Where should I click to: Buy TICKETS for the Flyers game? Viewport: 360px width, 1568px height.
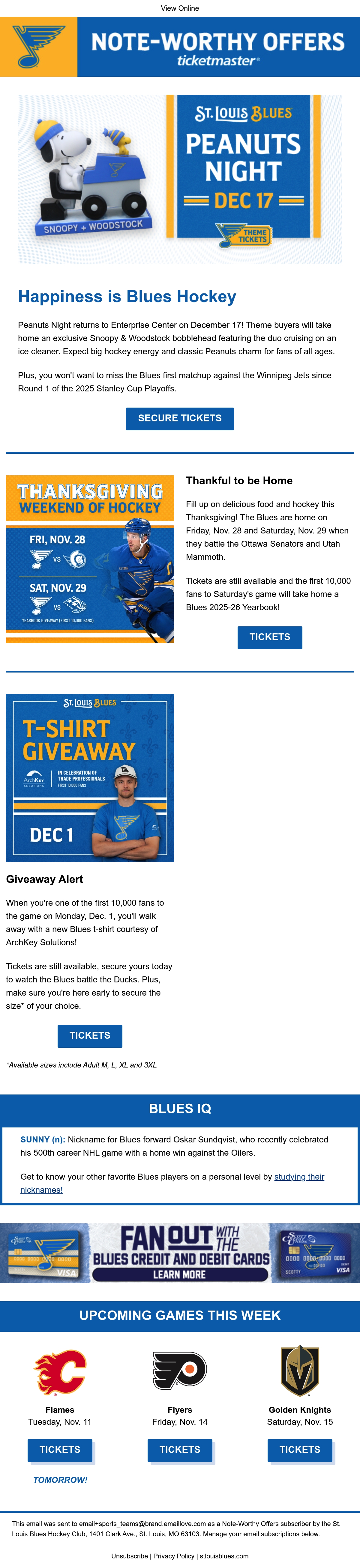(180, 1451)
